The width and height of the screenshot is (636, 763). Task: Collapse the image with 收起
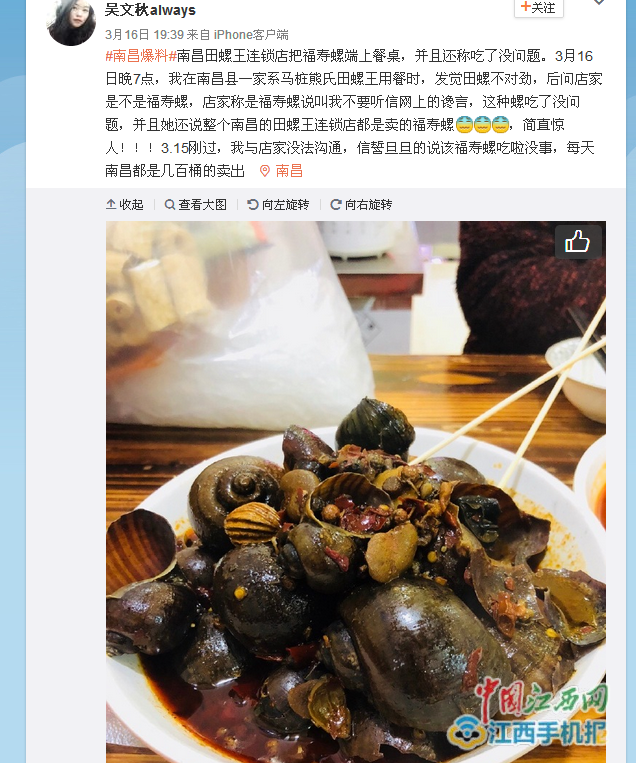point(125,204)
